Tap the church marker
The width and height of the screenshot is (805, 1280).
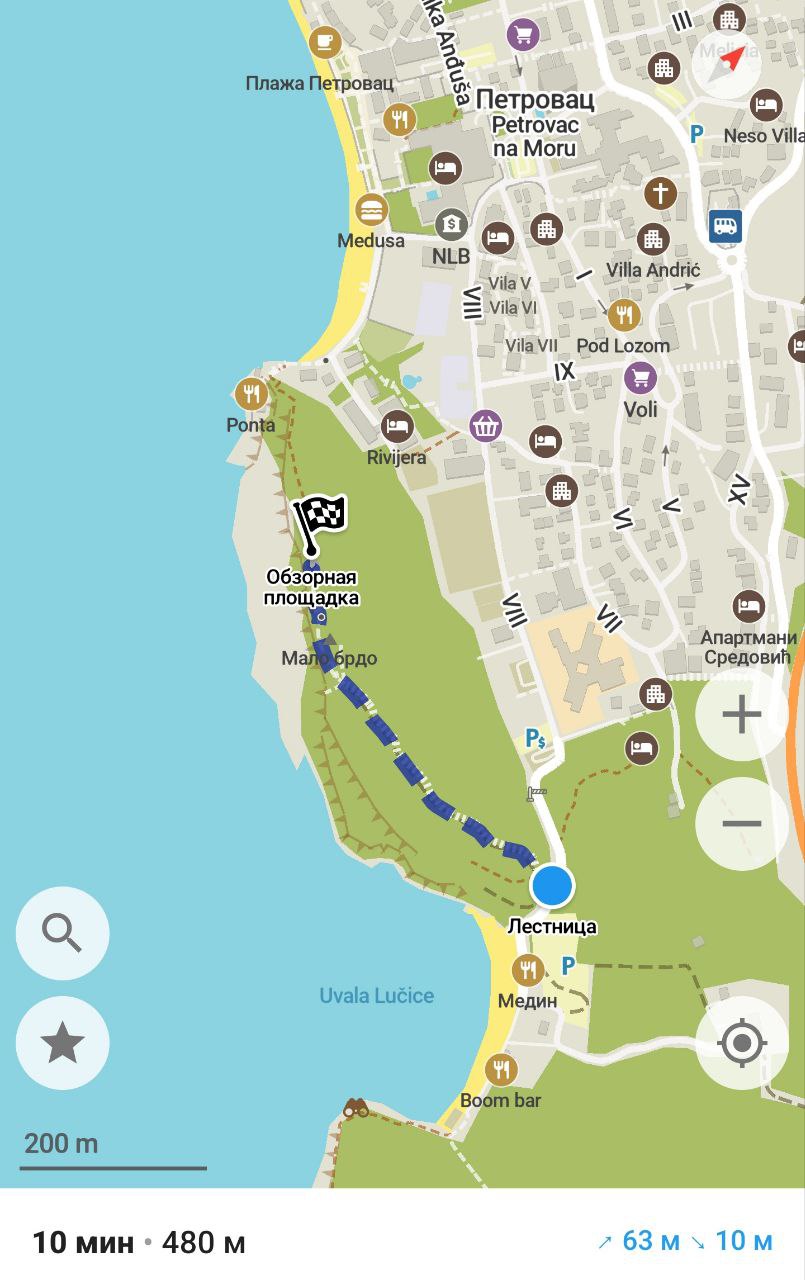pyautogui.click(x=659, y=192)
